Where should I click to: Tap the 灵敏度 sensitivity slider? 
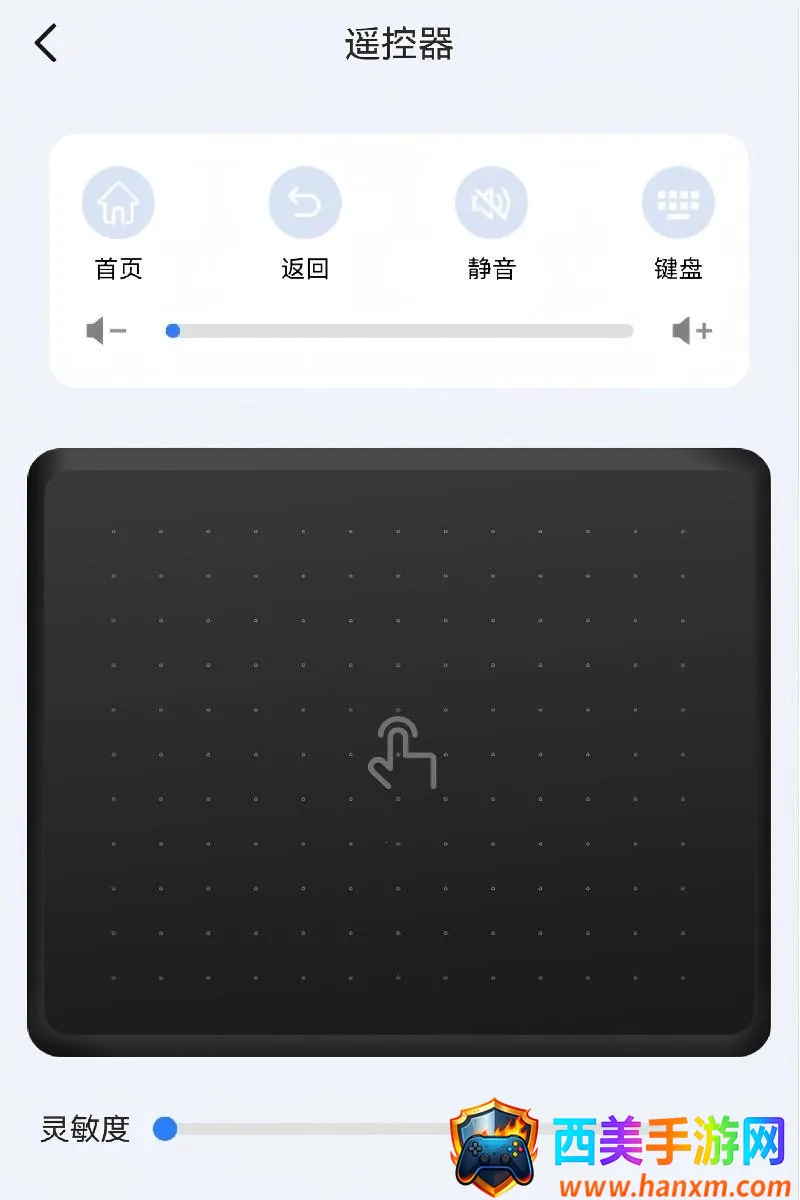pos(300,1129)
